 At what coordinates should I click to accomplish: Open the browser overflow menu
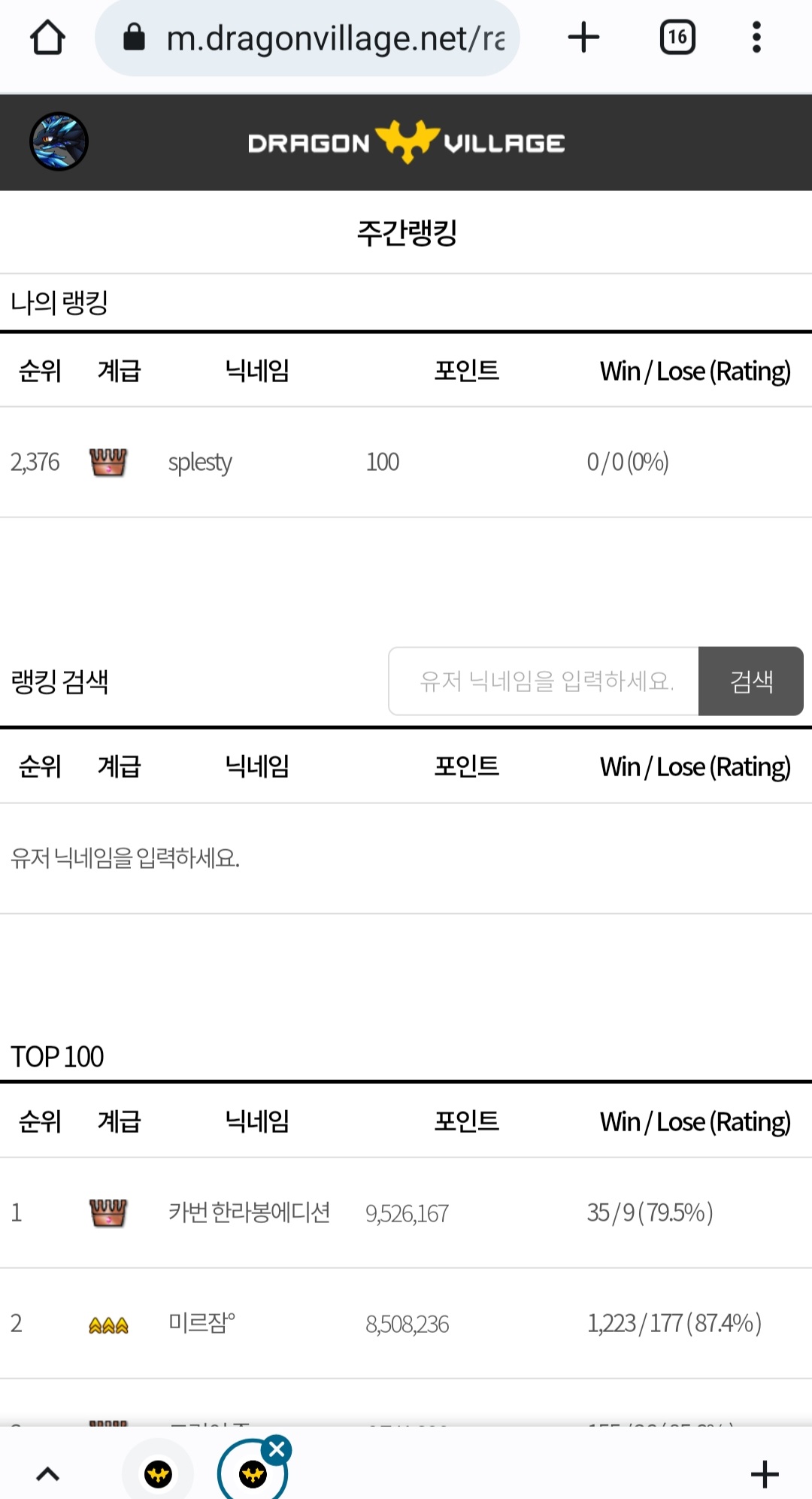(x=756, y=38)
